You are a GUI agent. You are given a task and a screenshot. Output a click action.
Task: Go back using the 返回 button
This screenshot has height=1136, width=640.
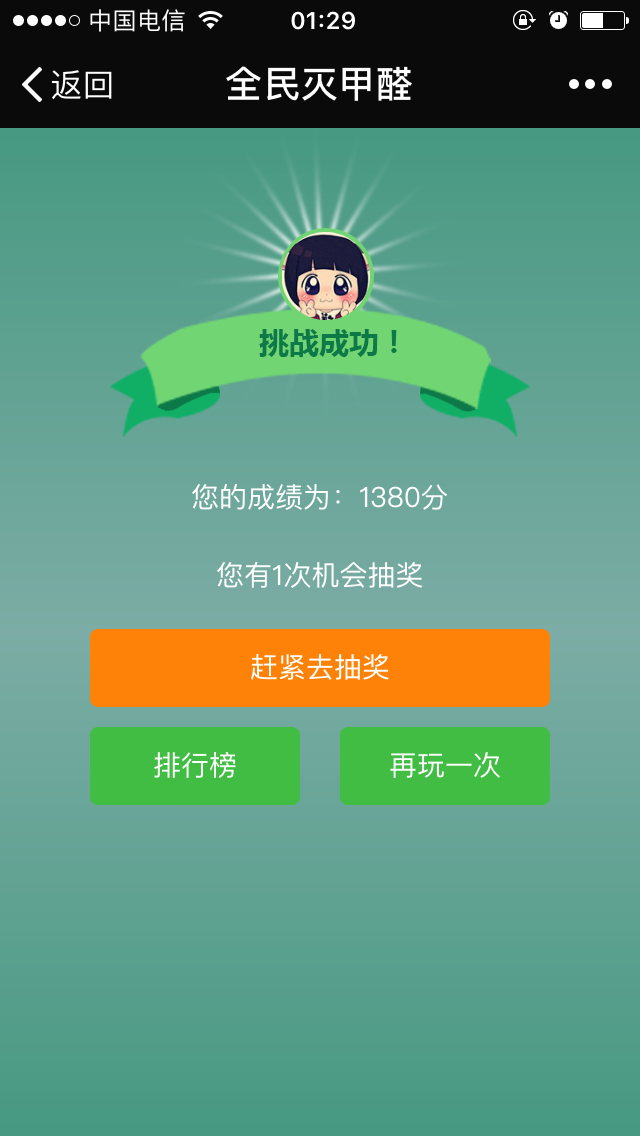click(66, 85)
